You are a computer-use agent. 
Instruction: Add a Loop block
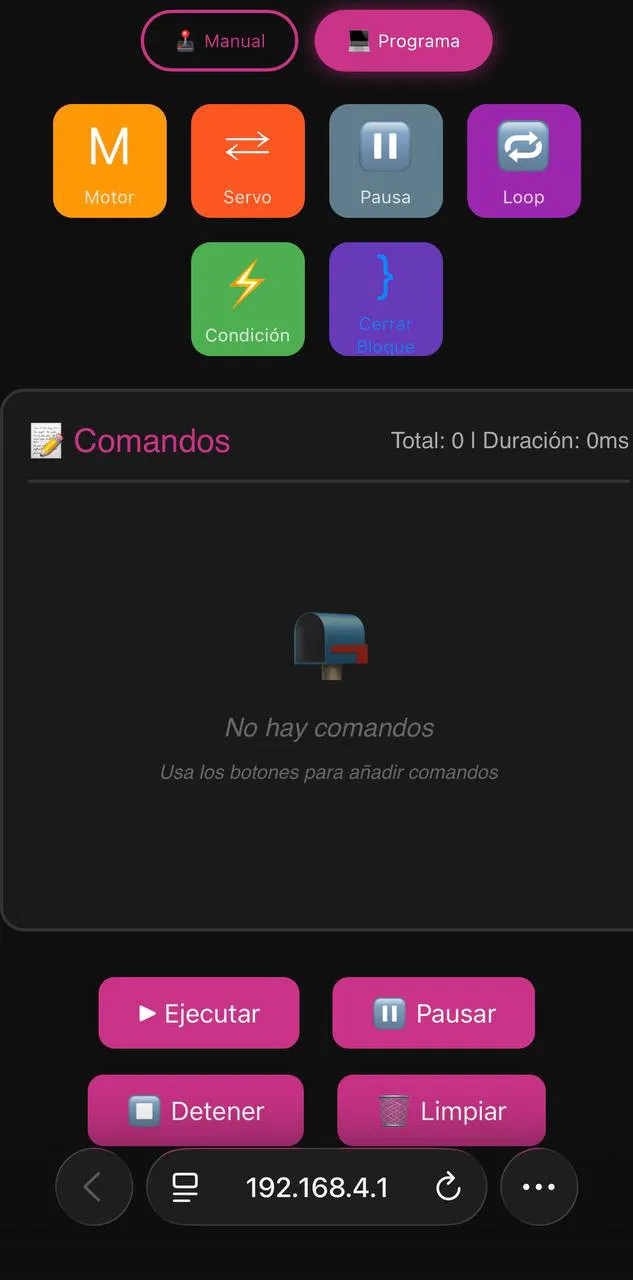click(524, 161)
